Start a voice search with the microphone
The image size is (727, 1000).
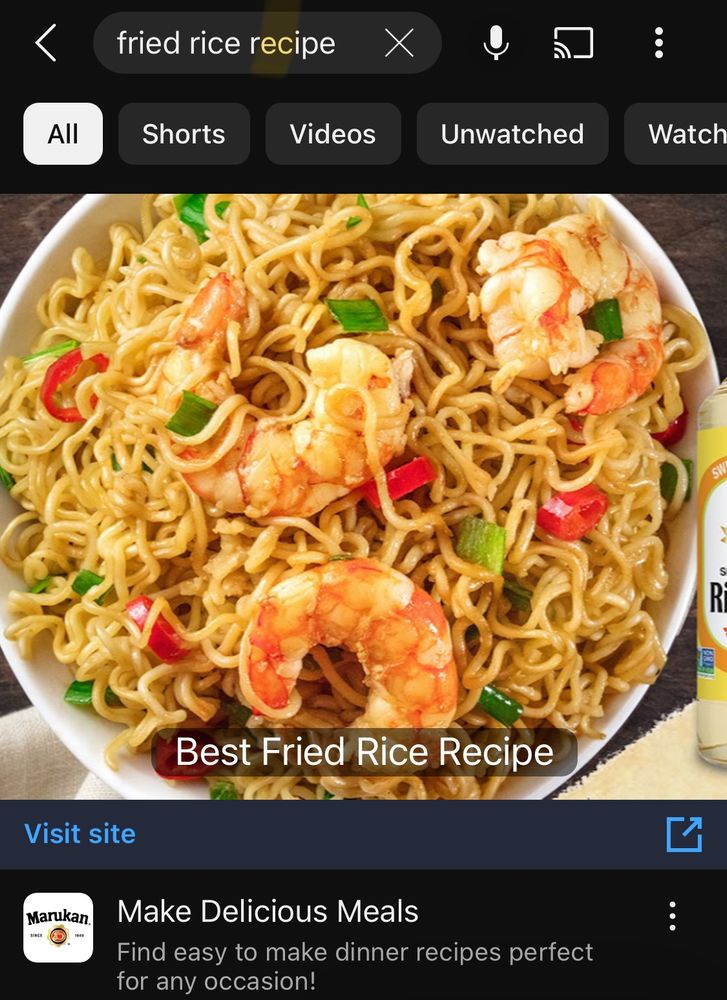coord(496,43)
